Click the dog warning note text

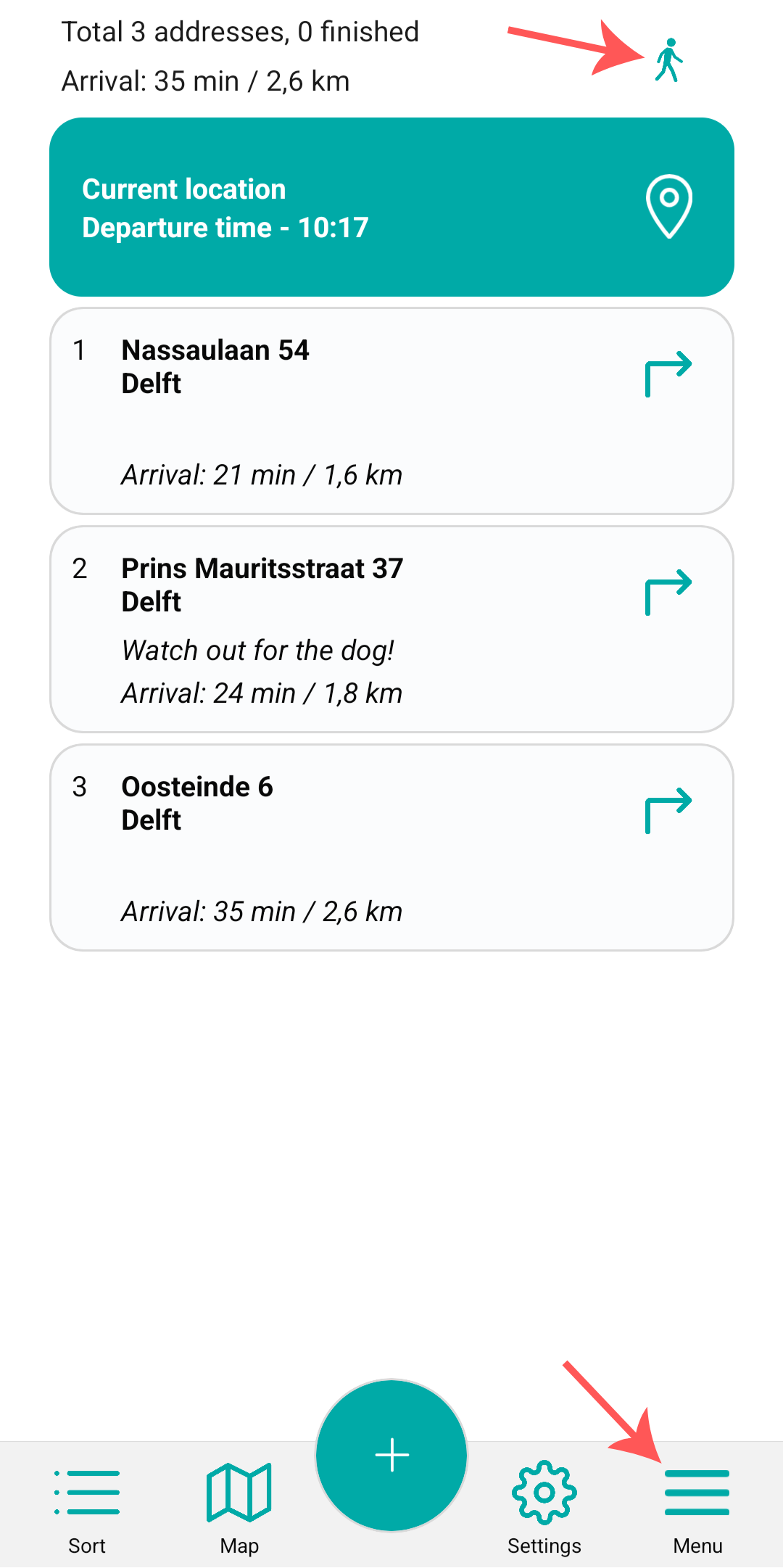pos(259,651)
